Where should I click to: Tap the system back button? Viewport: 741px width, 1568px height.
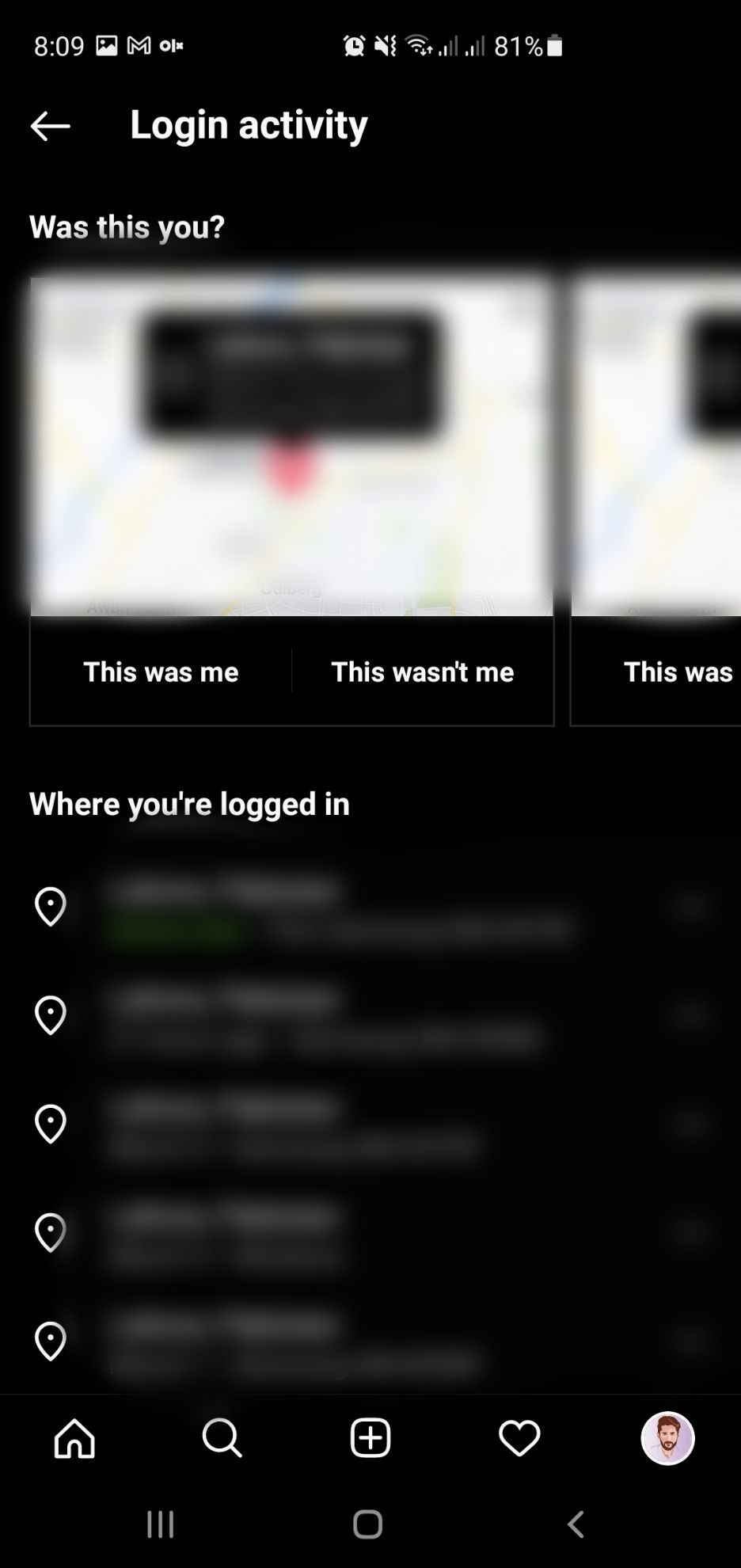click(576, 1524)
